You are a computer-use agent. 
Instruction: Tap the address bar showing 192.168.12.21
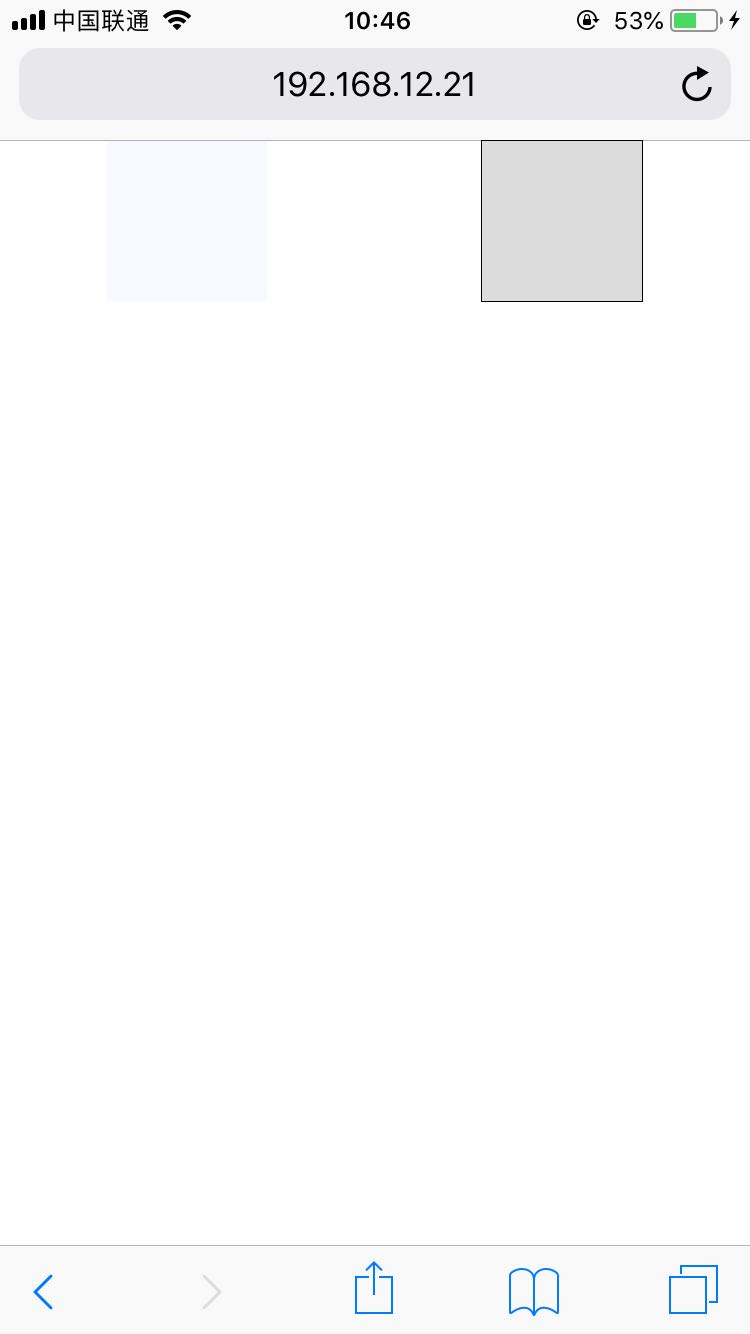point(374,84)
